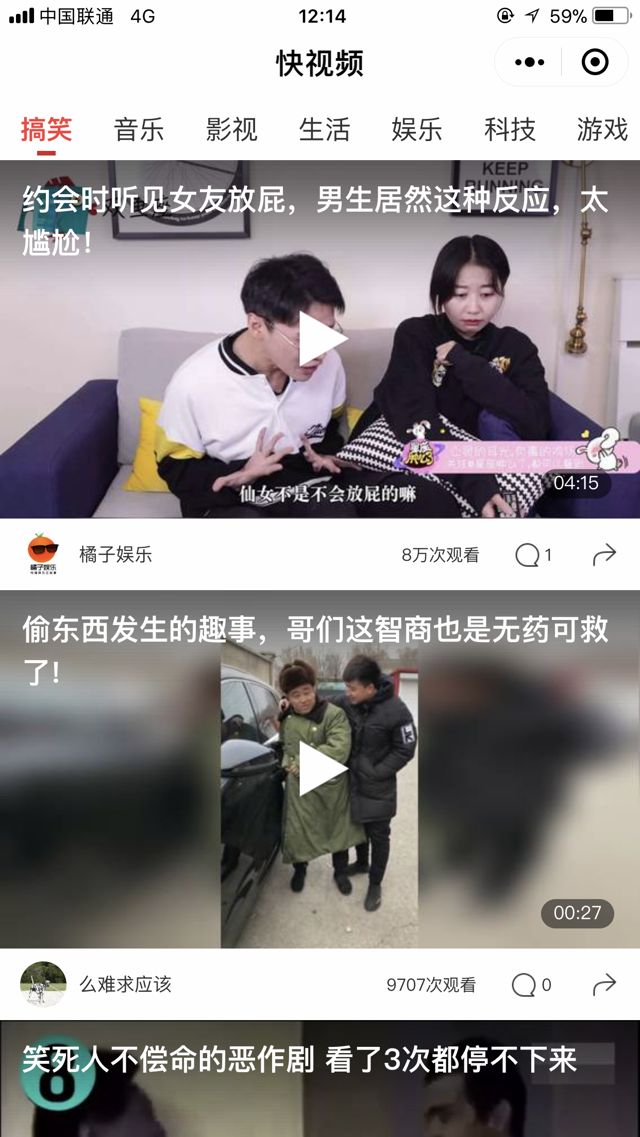Open comments on 么难求应该's video

531,985
